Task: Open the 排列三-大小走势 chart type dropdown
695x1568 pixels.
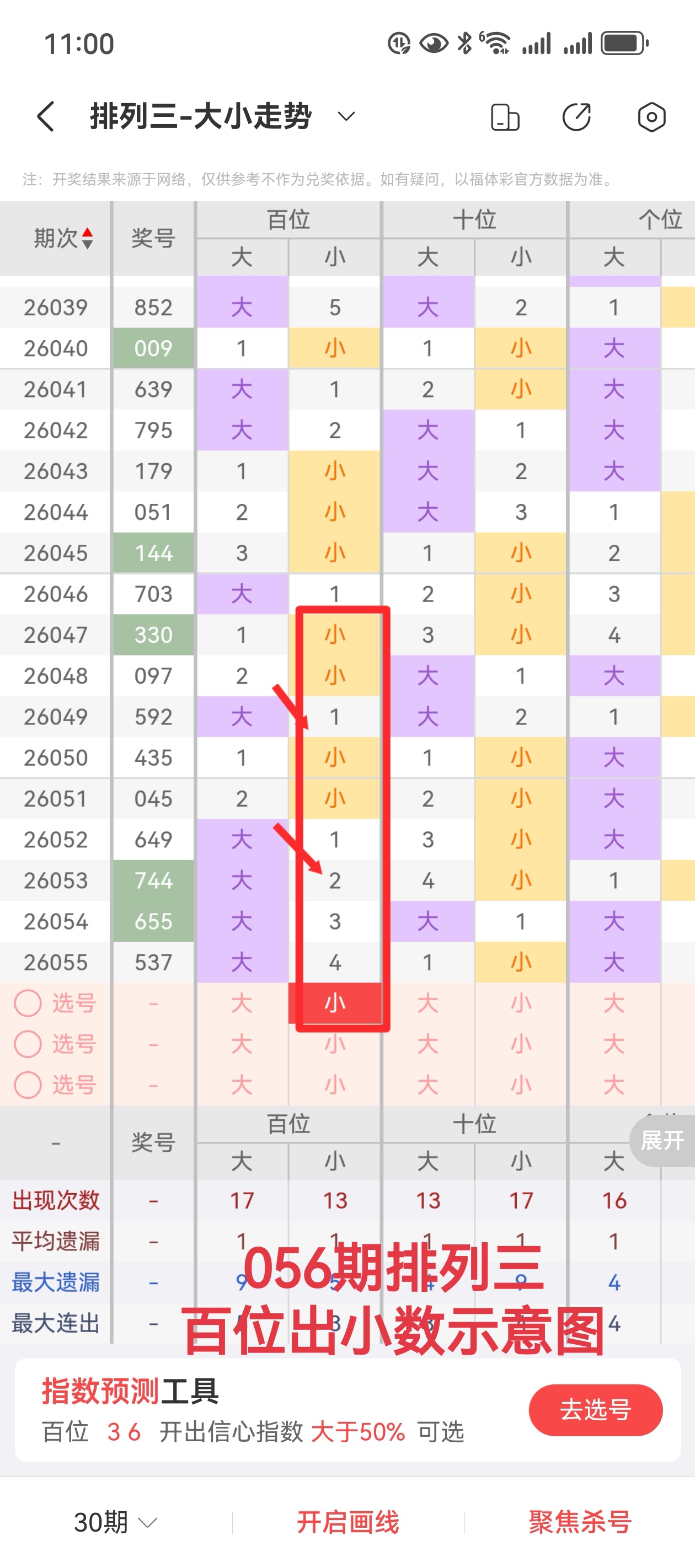Action: 345,116
